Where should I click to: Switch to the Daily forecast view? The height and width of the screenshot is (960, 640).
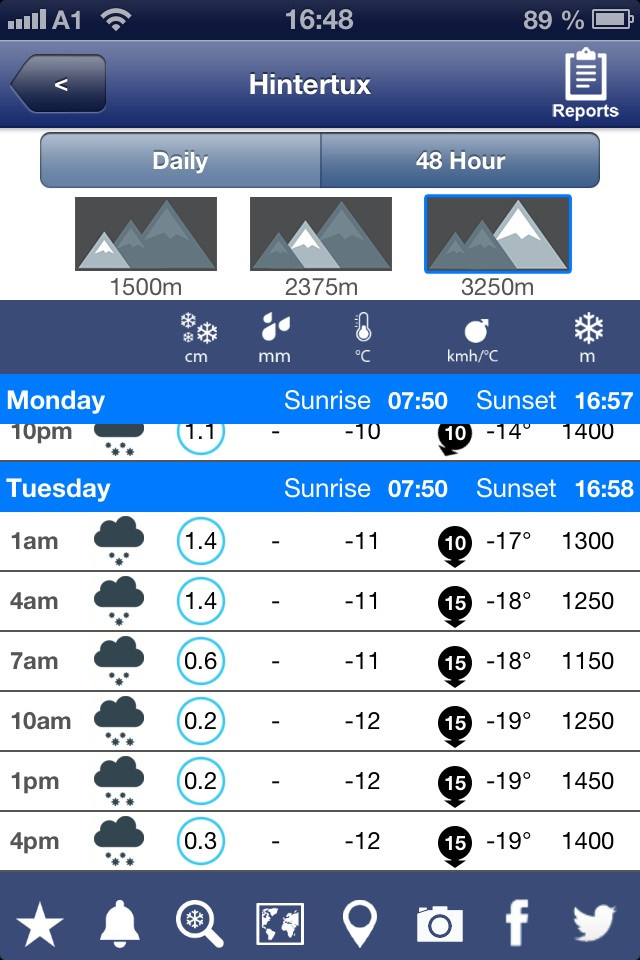pos(180,161)
